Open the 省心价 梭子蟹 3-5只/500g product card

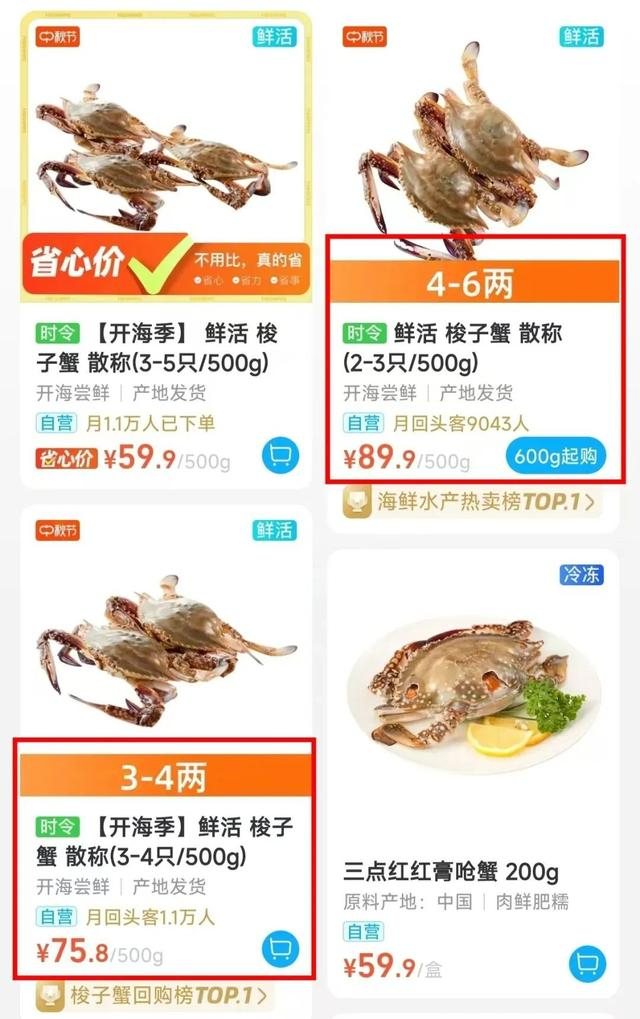[x=166, y=250]
